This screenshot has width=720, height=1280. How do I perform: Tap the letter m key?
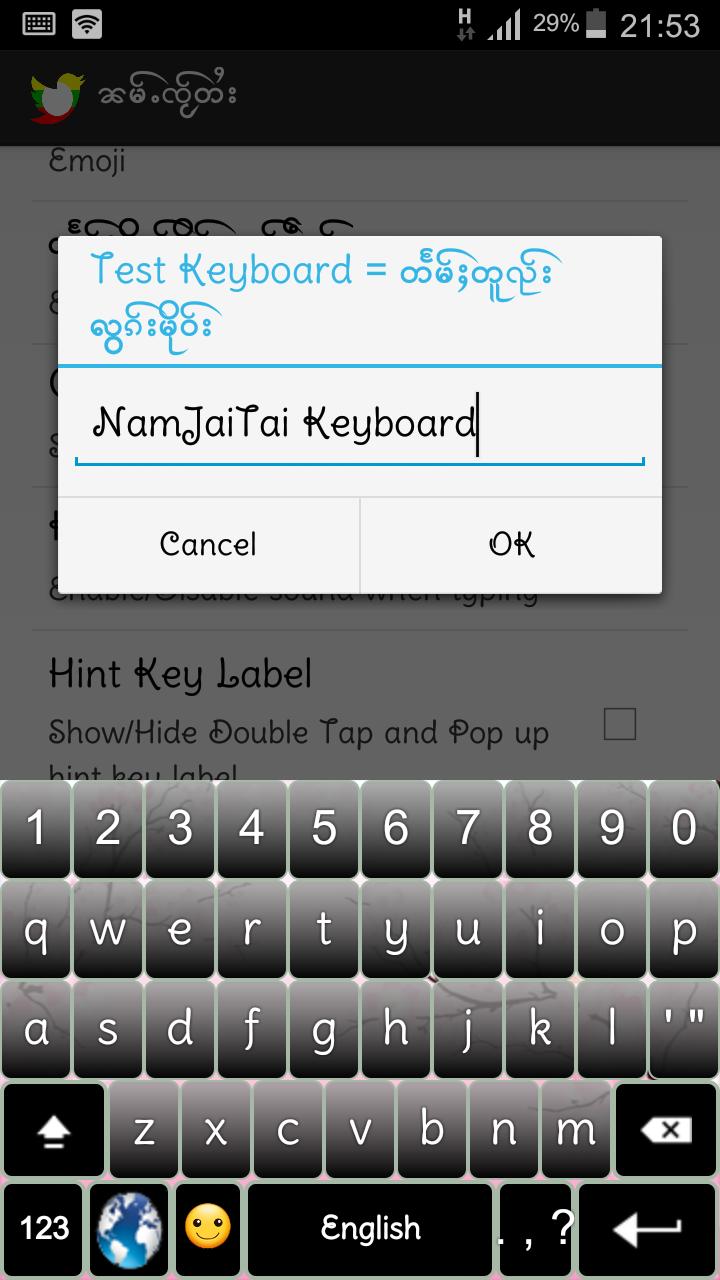(x=576, y=1130)
